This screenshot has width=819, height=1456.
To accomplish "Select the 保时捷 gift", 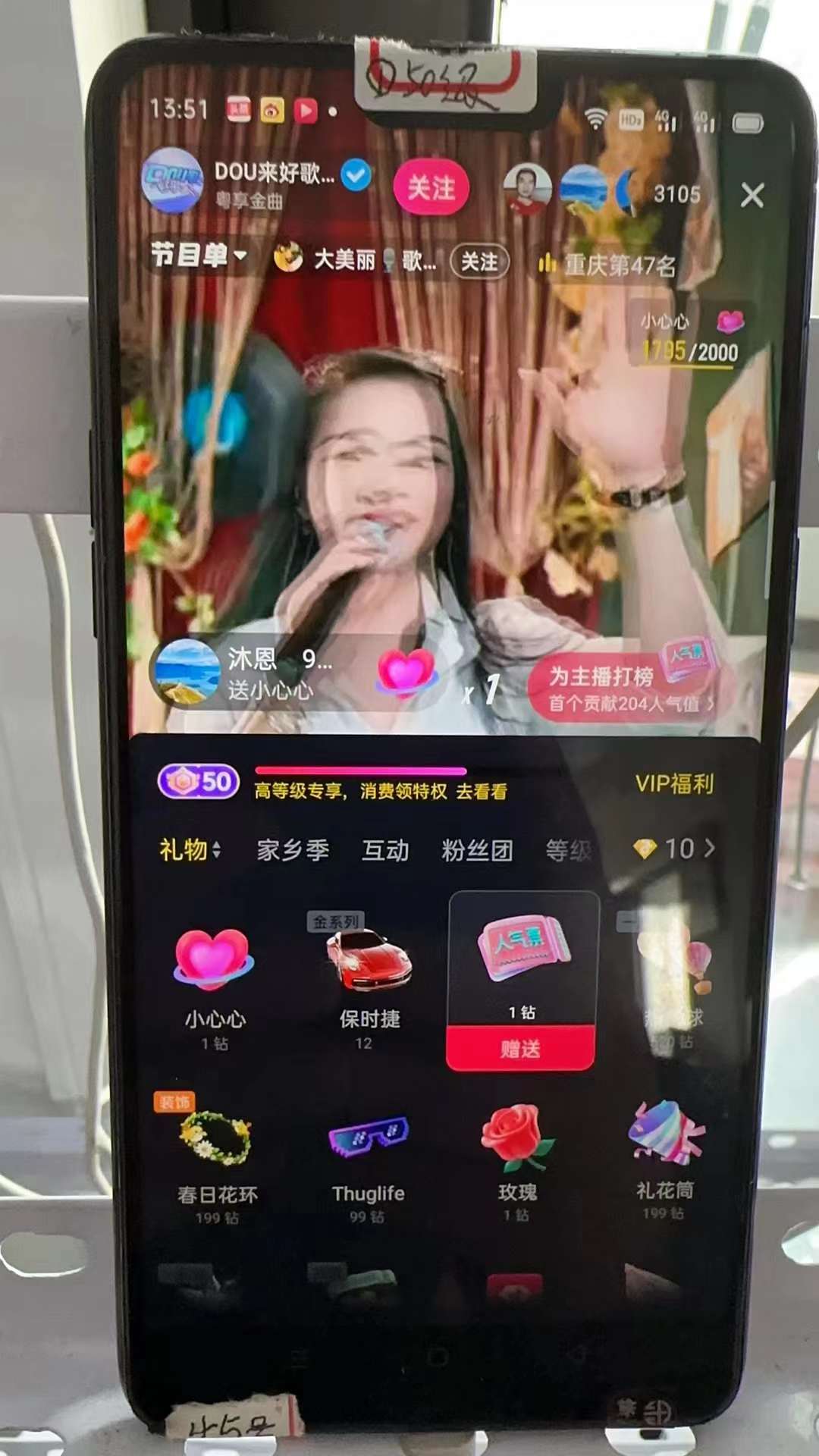I will [369, 978].
